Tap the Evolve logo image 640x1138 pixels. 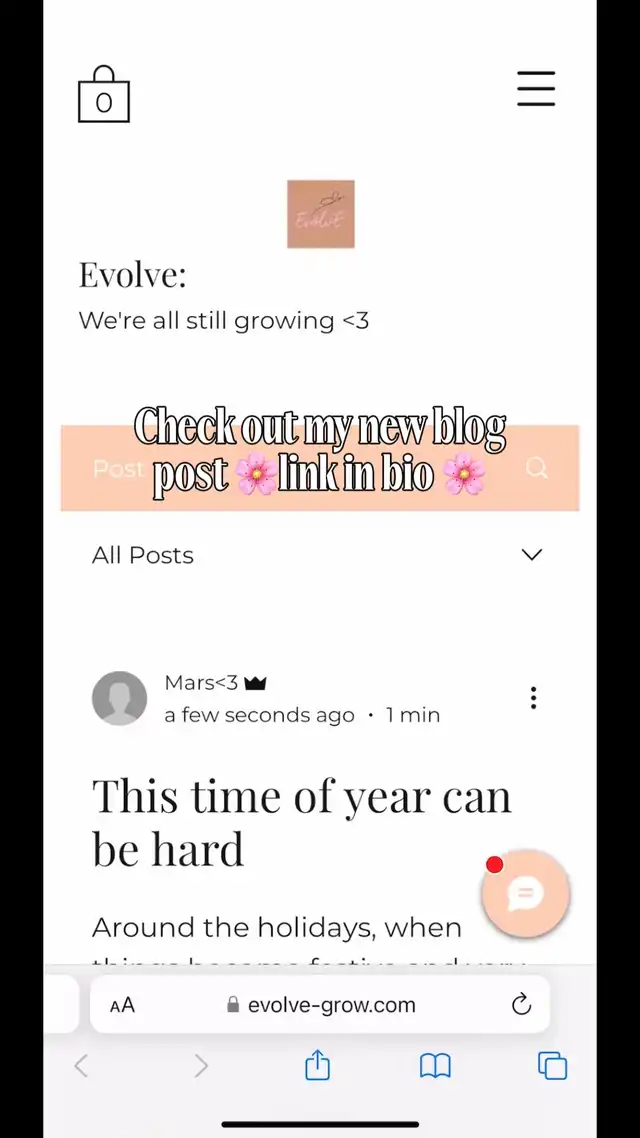(321, 214)
